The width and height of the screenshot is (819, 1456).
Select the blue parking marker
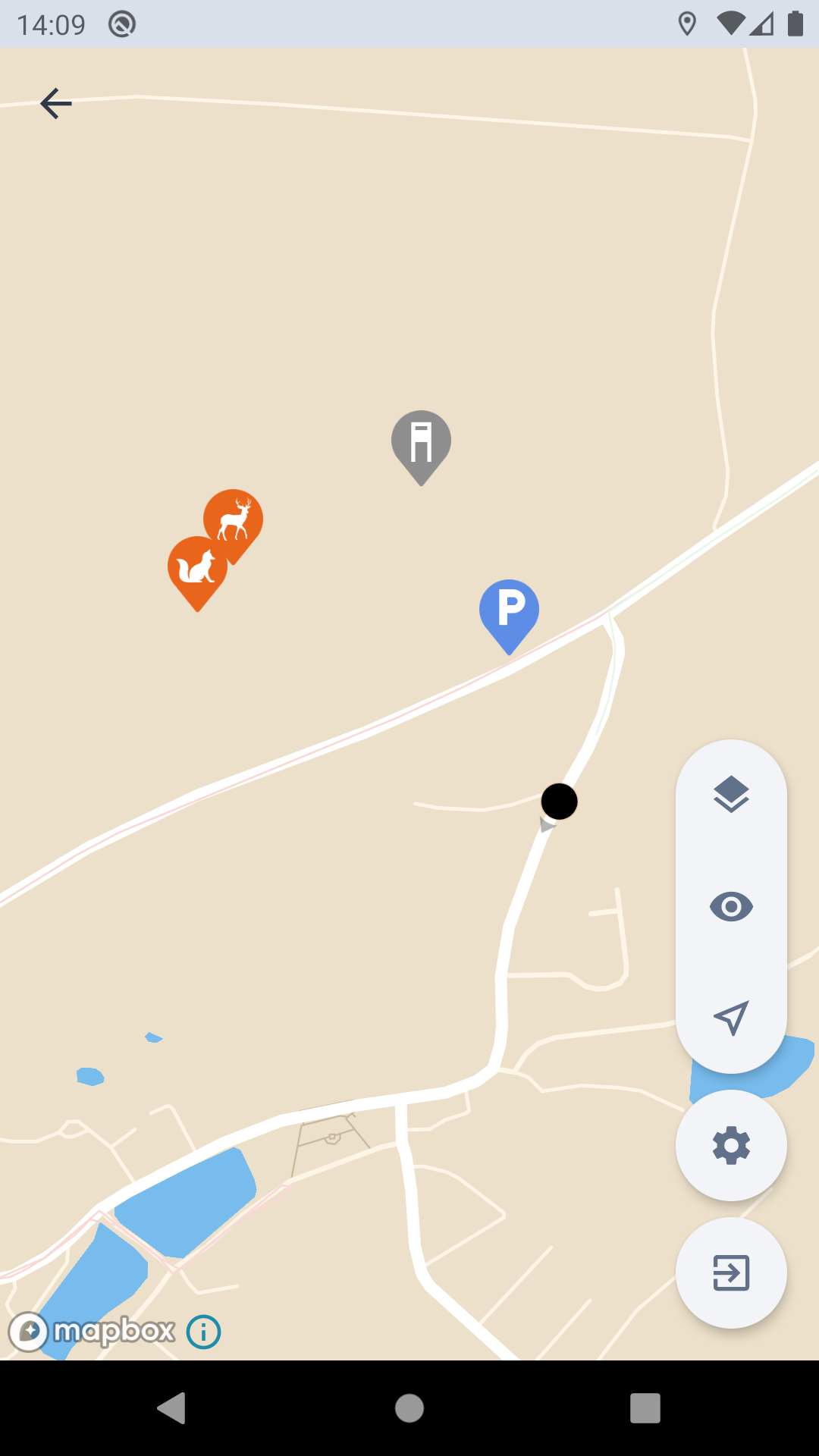509,609
